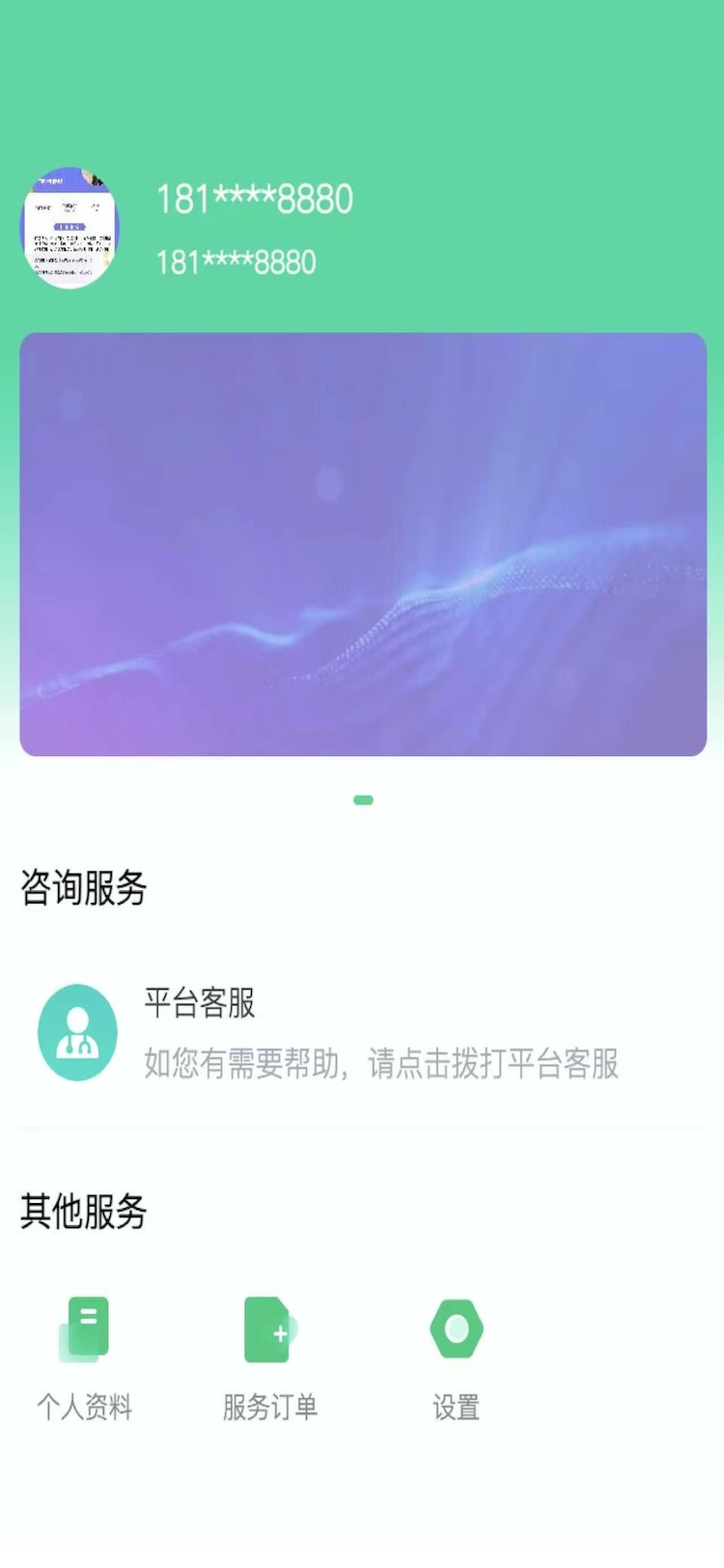Select the green 个人资料 stacked files icon
This screenshot has height=1568, width=724.
tap(85, 1328)
